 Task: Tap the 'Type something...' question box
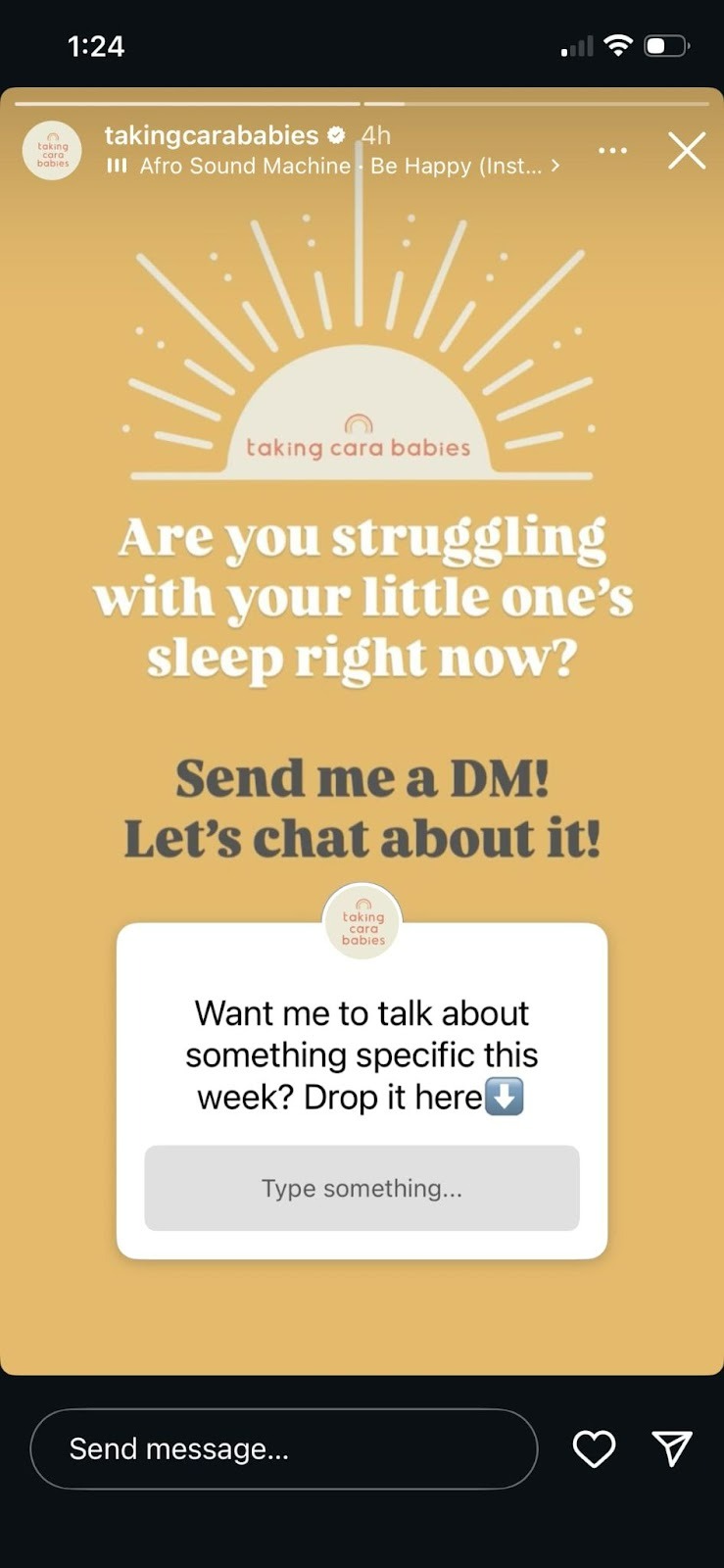(x=362, y=1188)
